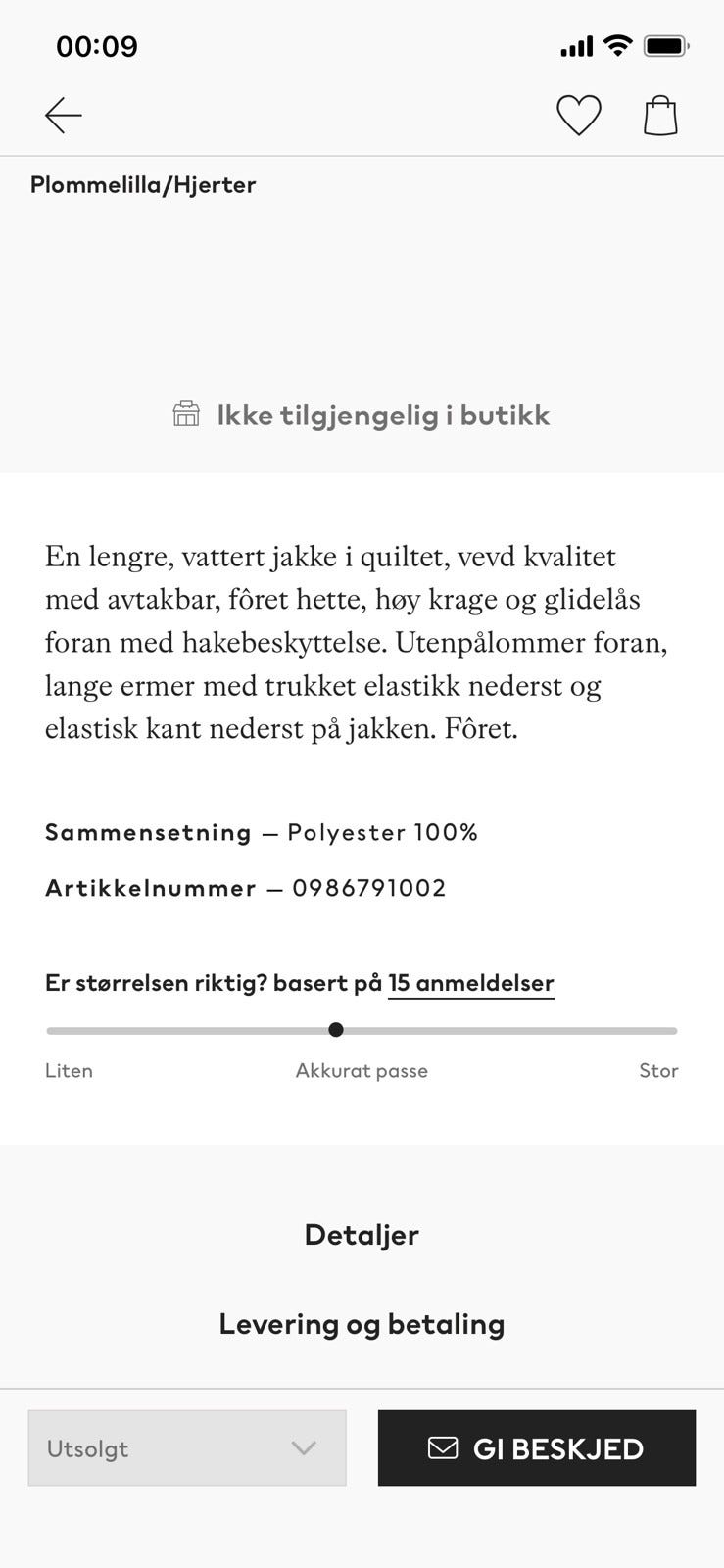This screenshot has width=724, height=1568.
Task: Expand the Detaljer section
Action: (362, 1235)
